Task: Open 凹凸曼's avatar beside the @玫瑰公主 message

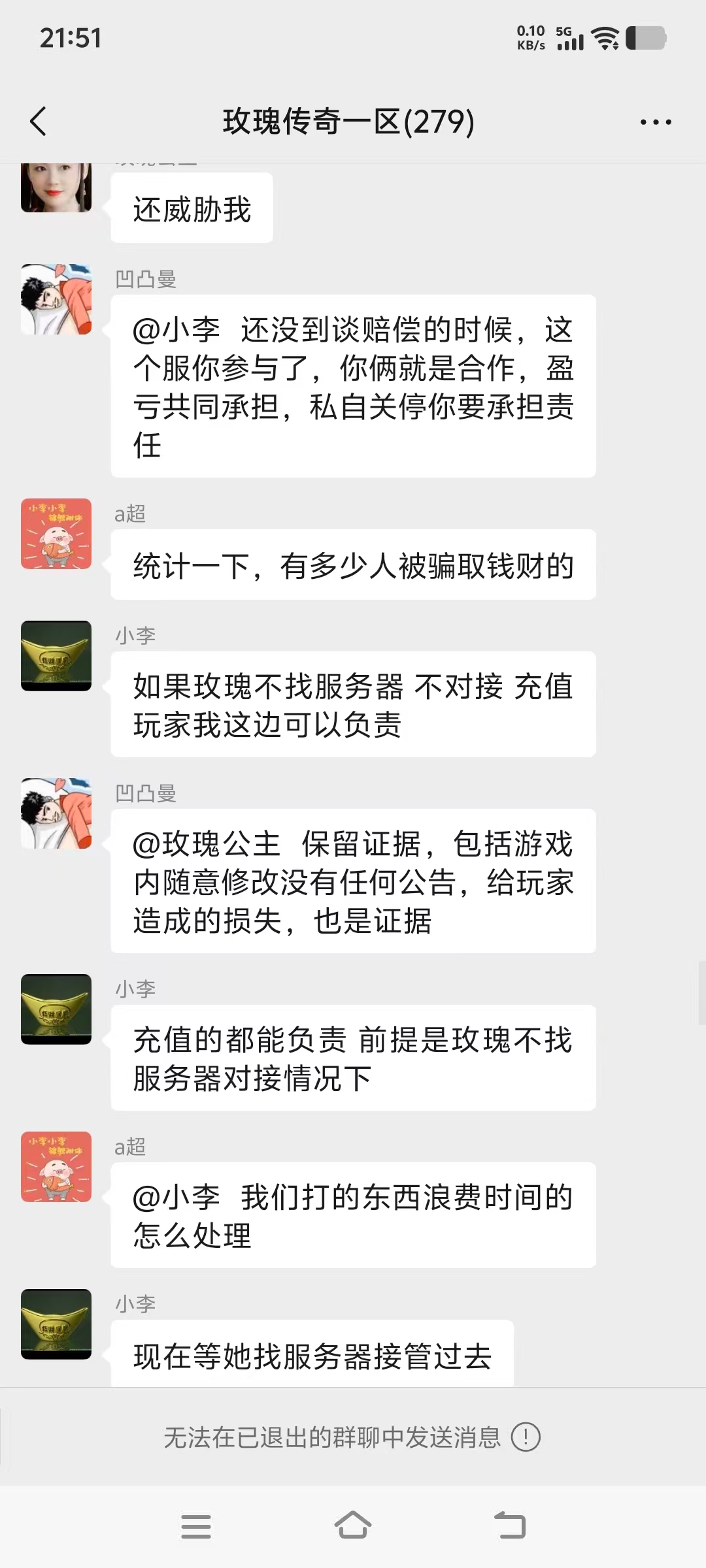Action: click(56, 813)
